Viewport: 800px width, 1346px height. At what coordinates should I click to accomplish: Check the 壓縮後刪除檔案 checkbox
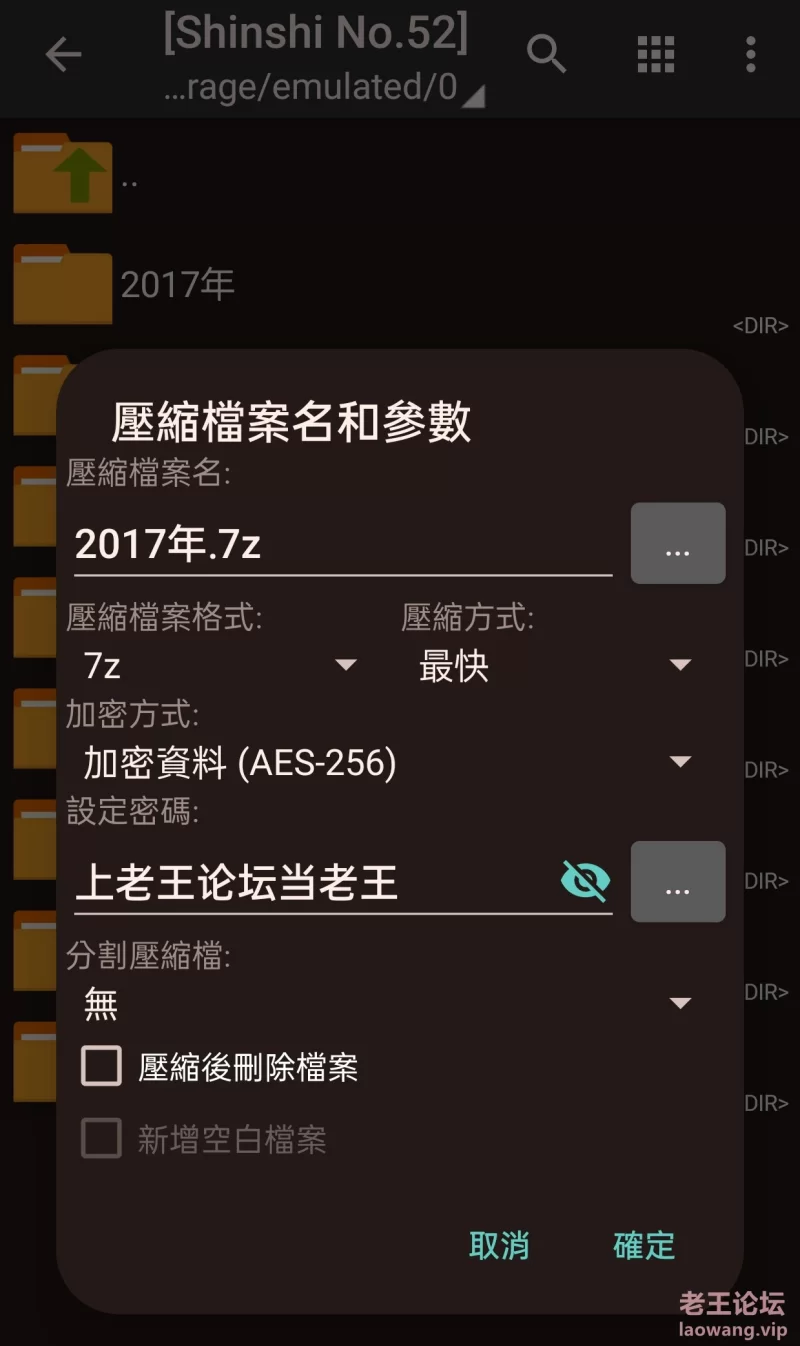pos(101,1066)
